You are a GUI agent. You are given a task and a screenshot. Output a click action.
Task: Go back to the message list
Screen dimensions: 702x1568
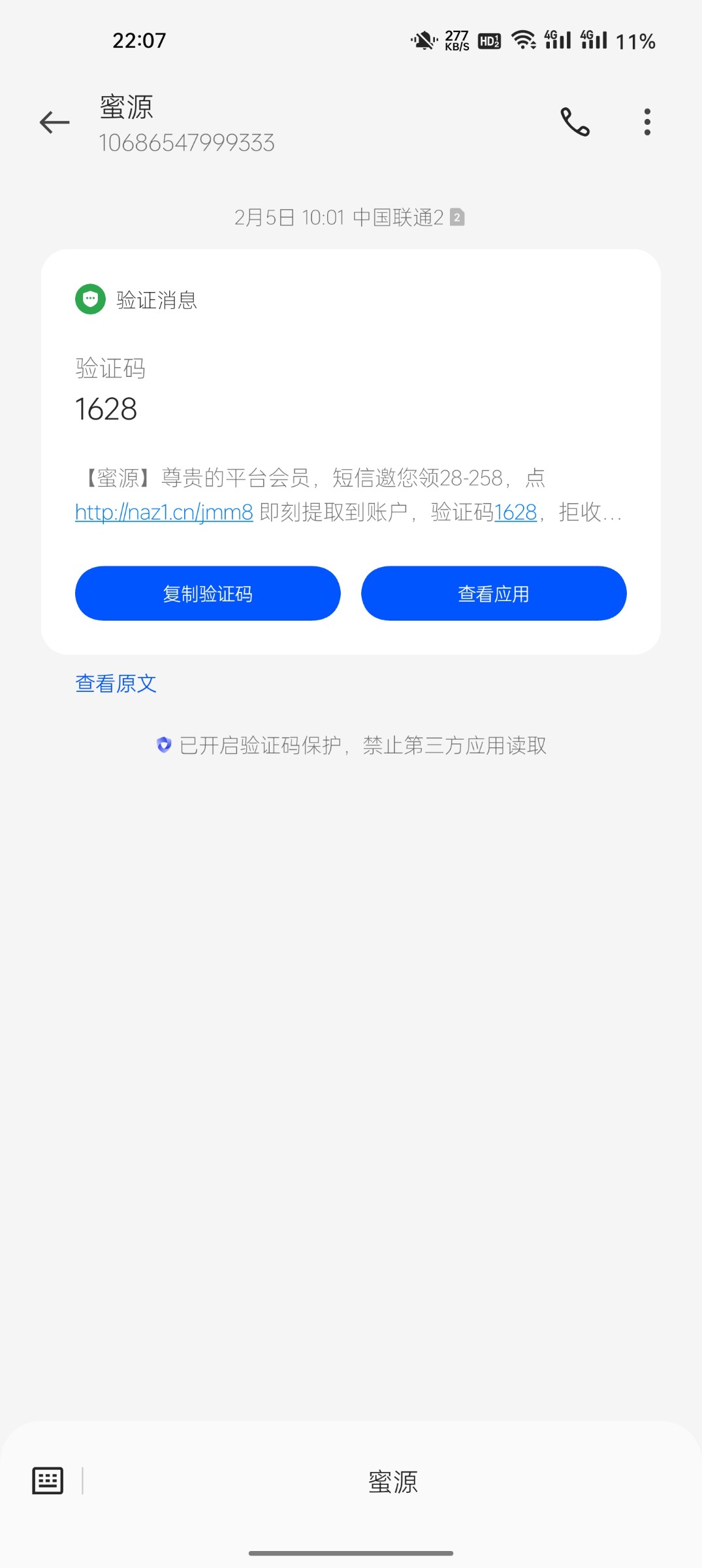(55, 122)
